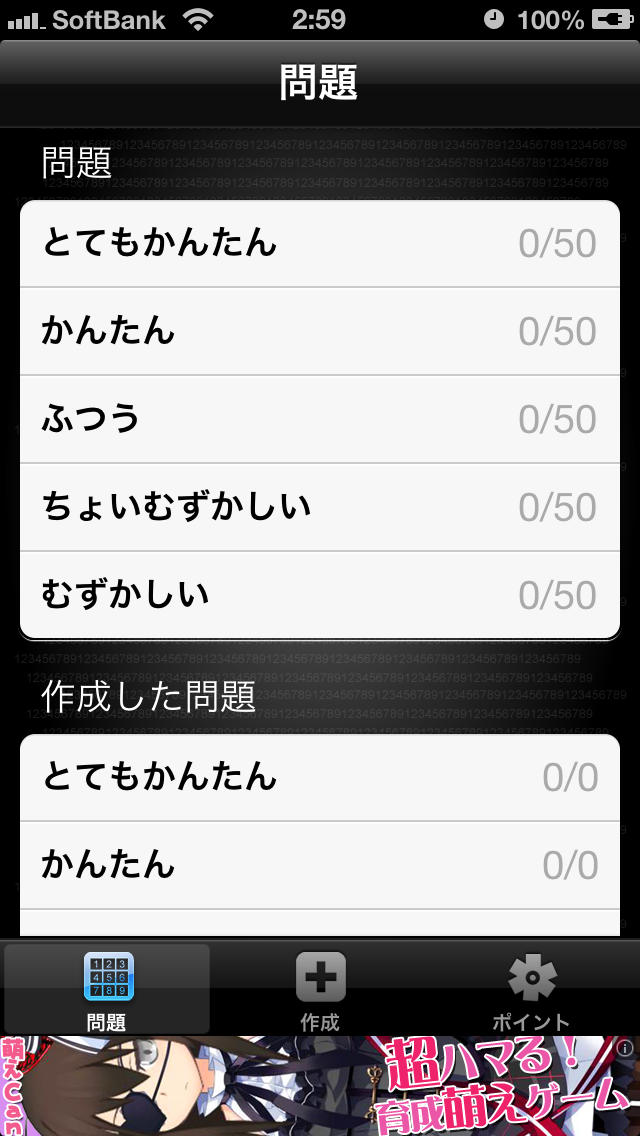The height and width of the screenshot is (1136, 640).
Task: Open the anime game ad banner
Action: point(320,1086)
